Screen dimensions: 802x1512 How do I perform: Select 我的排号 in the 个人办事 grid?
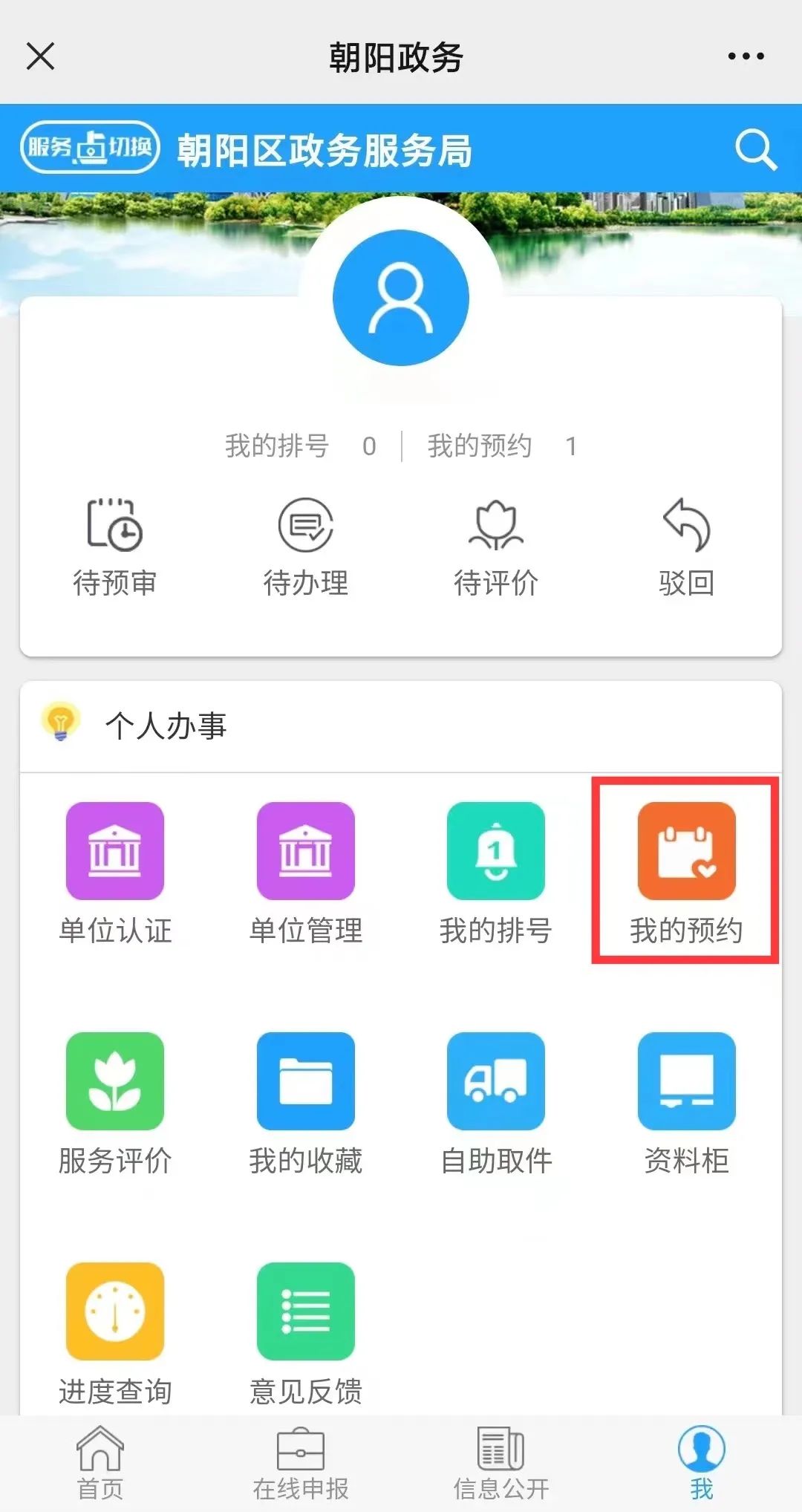coord(495,872)
